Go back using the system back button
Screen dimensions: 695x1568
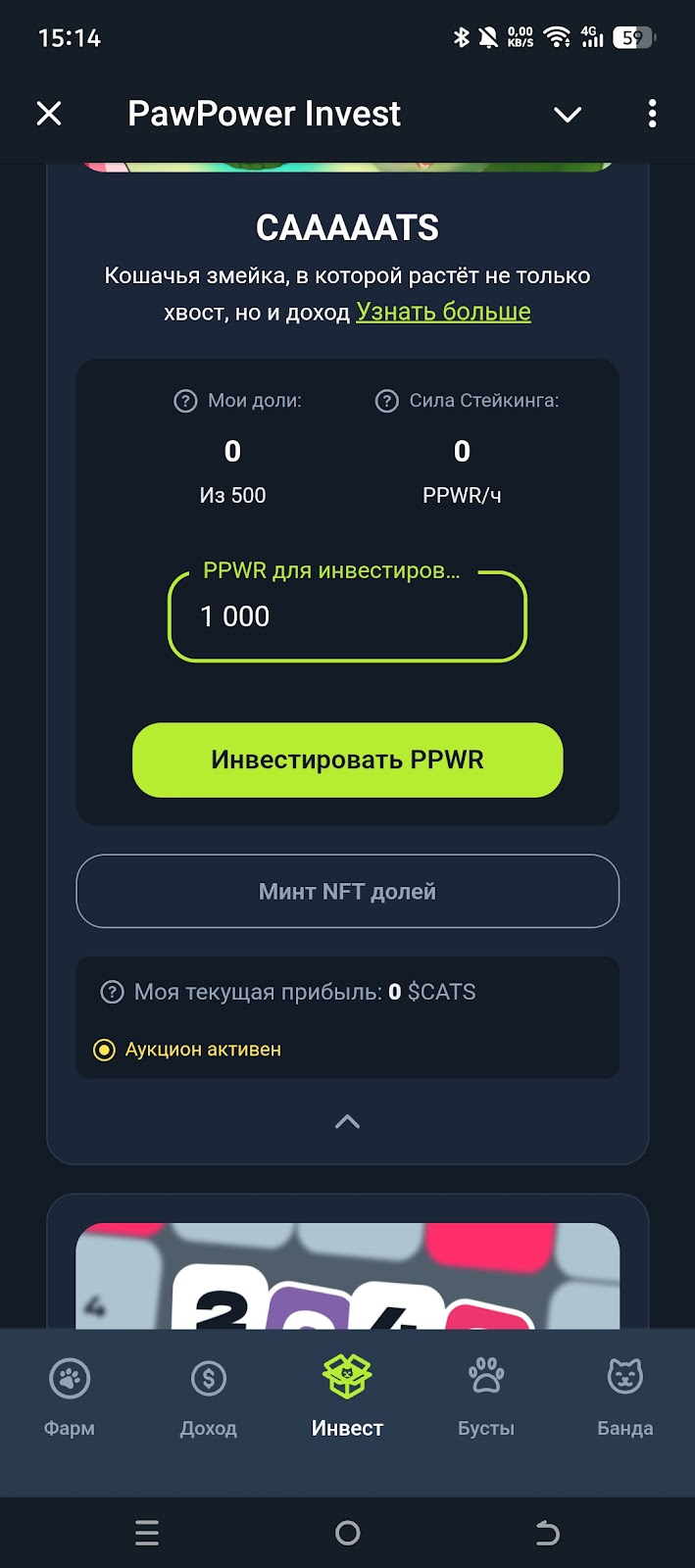pos(547,1533)
